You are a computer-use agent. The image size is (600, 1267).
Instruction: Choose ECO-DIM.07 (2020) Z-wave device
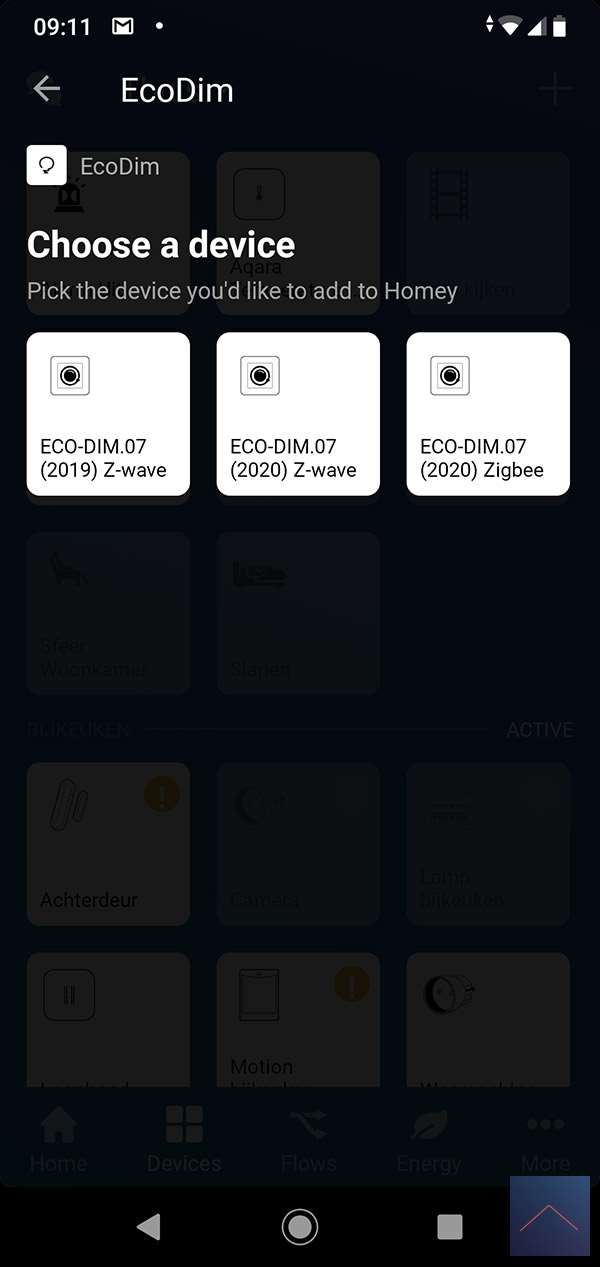(x=298, y=414)
